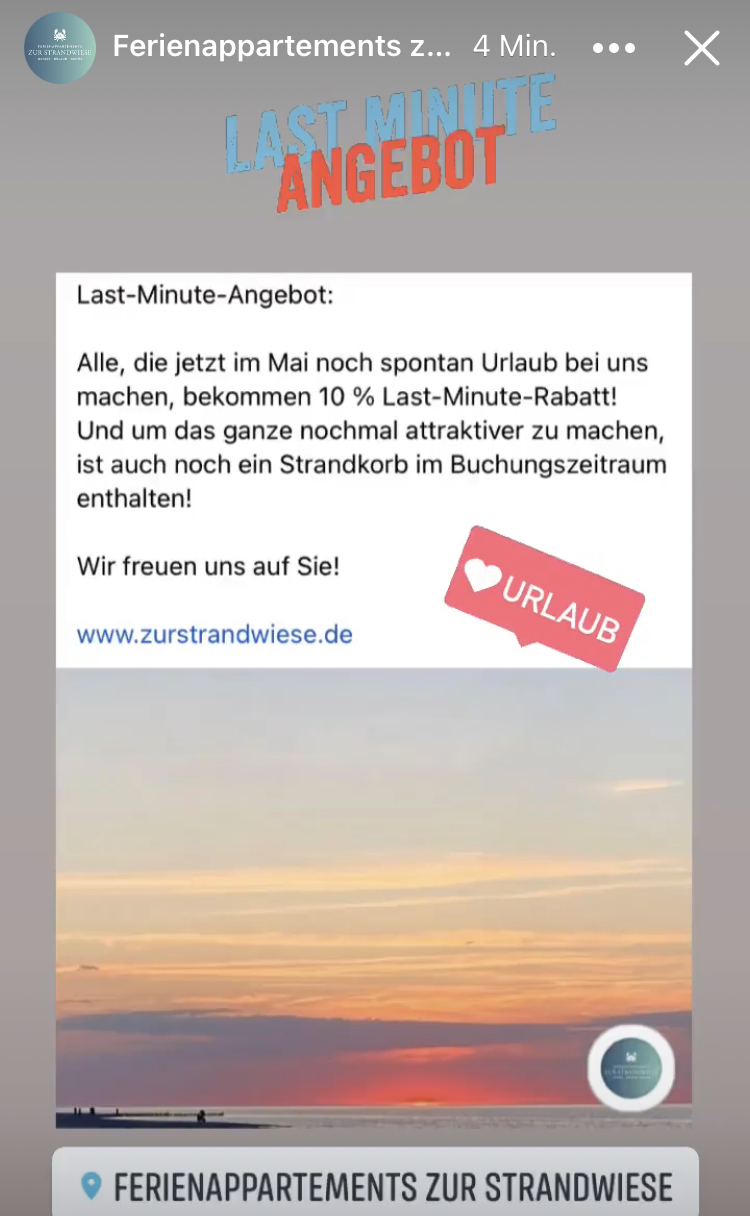The width and height of the screenshot is (750, 1216).
Task: Tap the circular profile sticker on the sunset photo
Action: coord(631,1067)
